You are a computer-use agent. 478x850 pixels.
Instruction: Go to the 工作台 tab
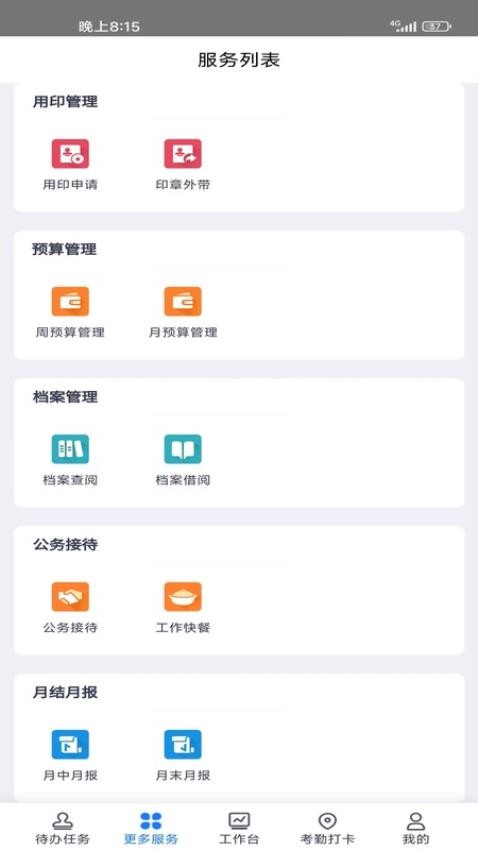(x=239, y=828)
